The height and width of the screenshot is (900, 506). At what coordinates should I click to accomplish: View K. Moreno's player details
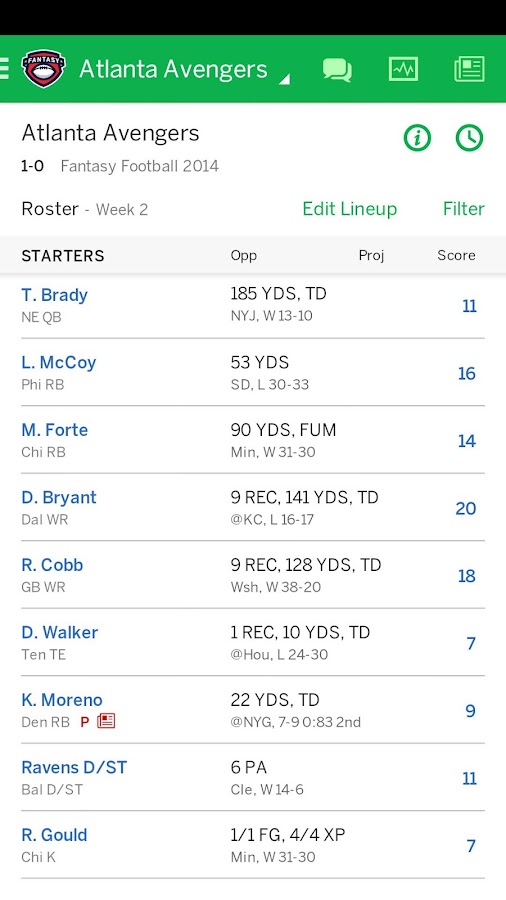pos(253,710)
